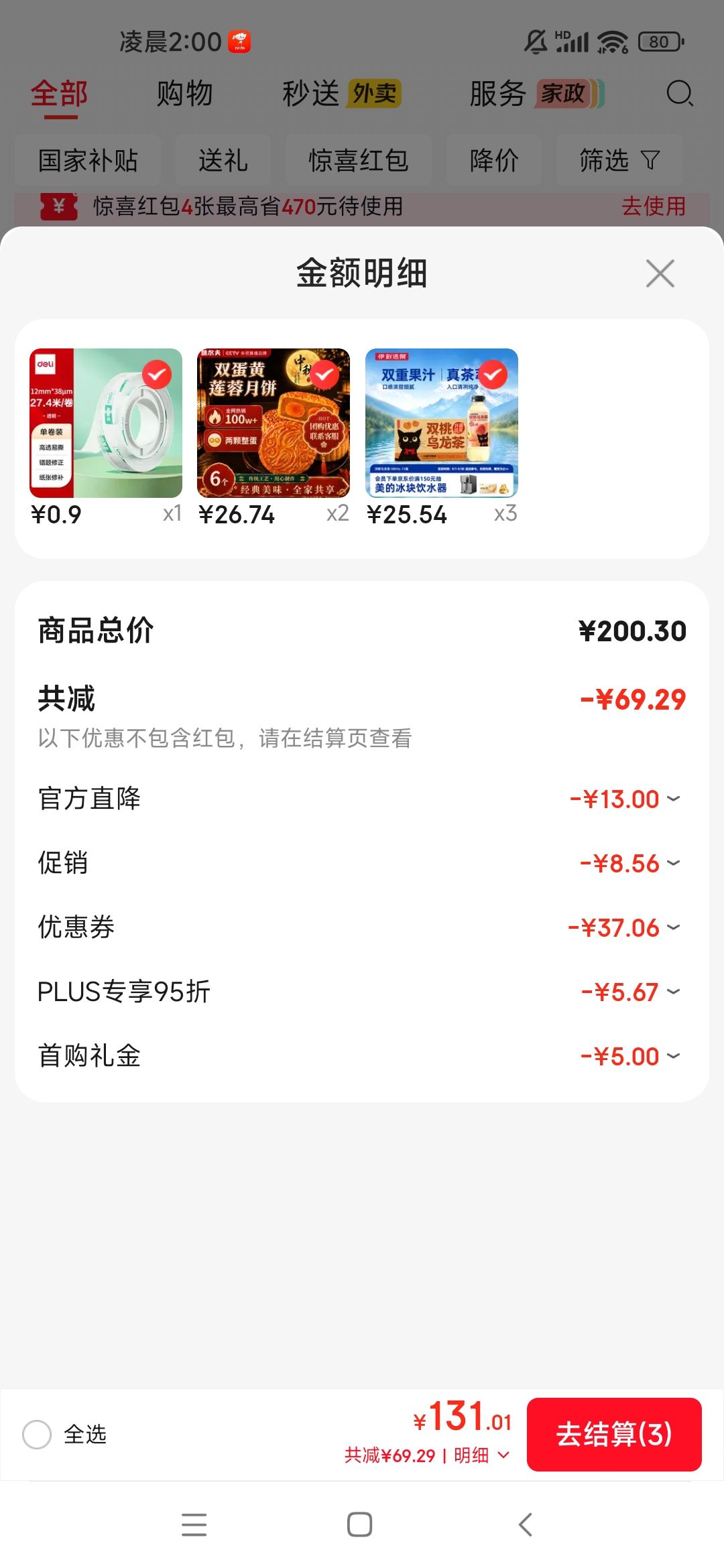The image size is (724, 1568).
Task: Open the 双蛋黄莲蓉月饼 mooncake item
Action: [274, 423]
